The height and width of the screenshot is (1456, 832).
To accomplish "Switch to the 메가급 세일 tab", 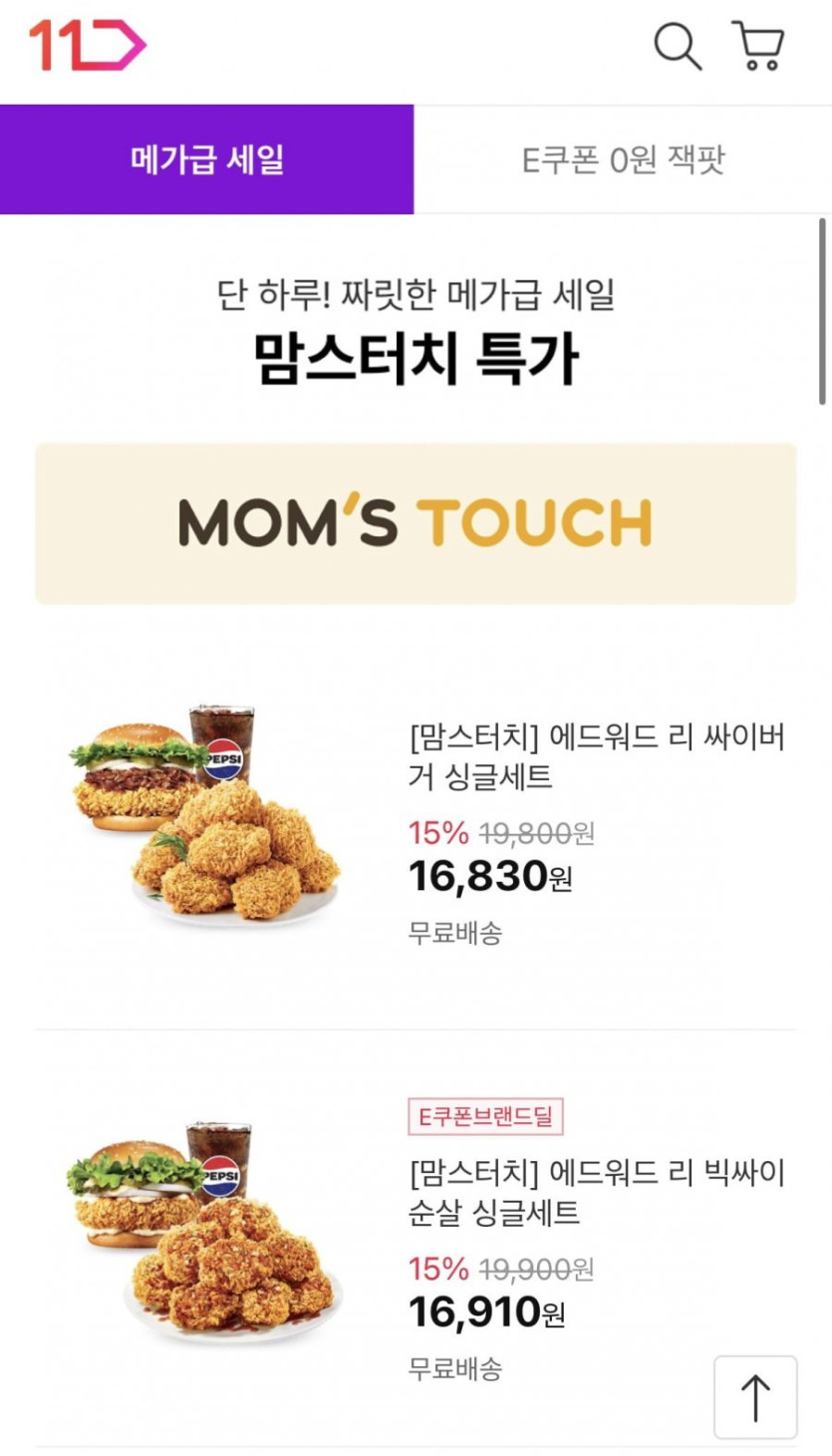I will click(207, 159).
